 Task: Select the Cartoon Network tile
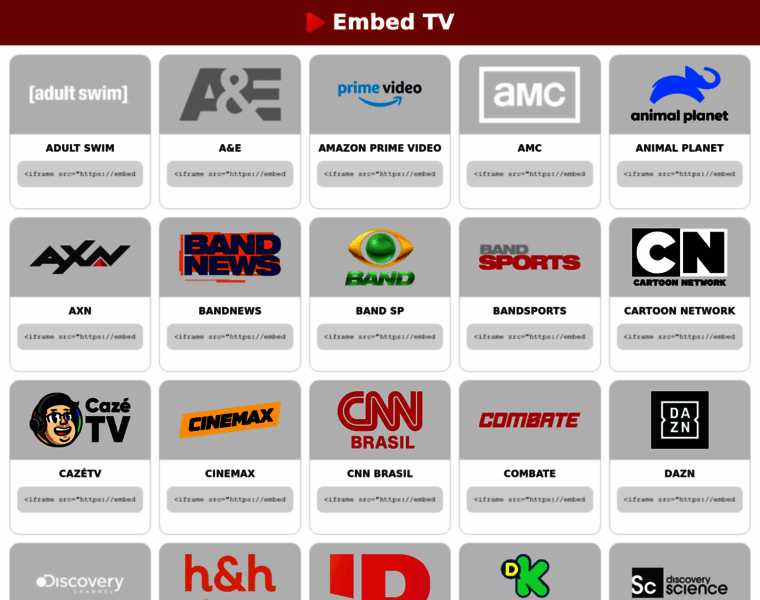point(680,258)
